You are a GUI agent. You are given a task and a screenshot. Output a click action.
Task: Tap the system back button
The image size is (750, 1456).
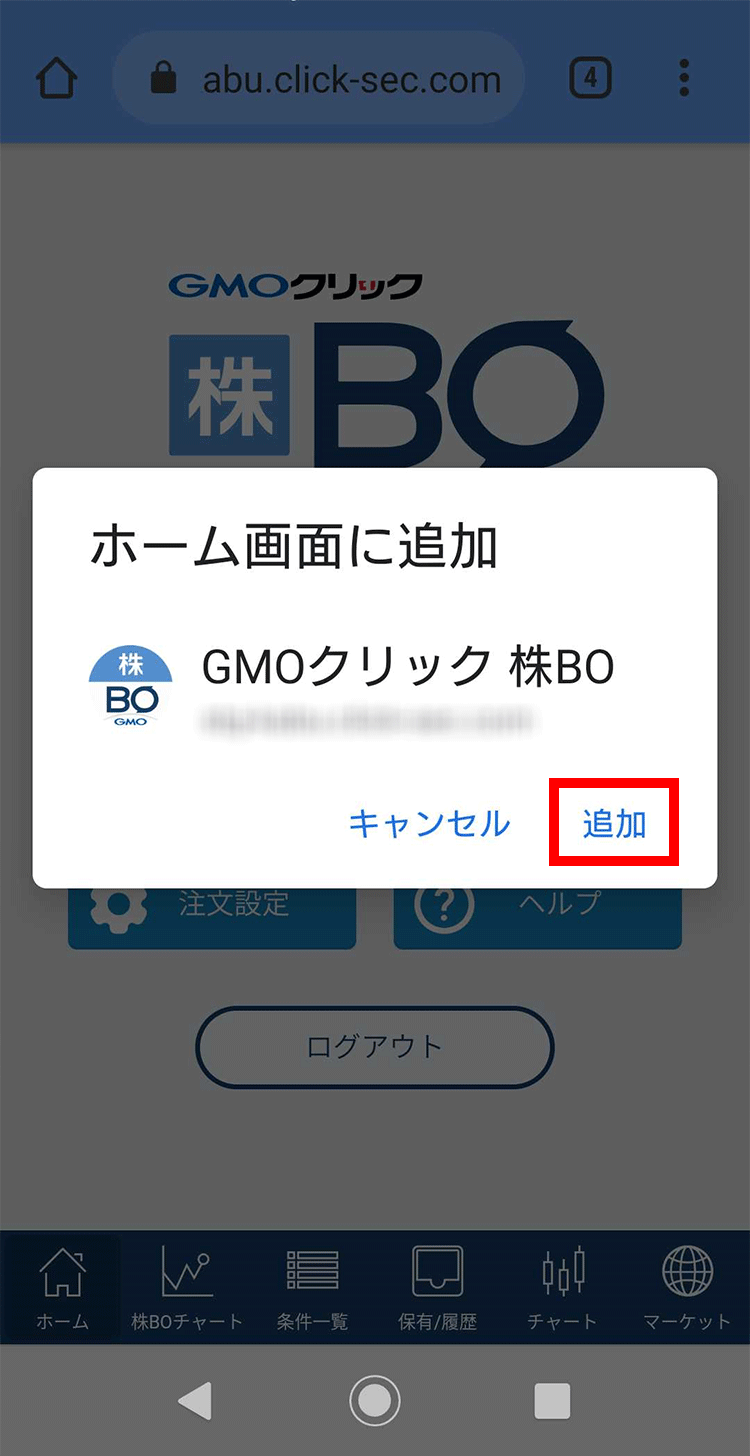coord(196,1400)
